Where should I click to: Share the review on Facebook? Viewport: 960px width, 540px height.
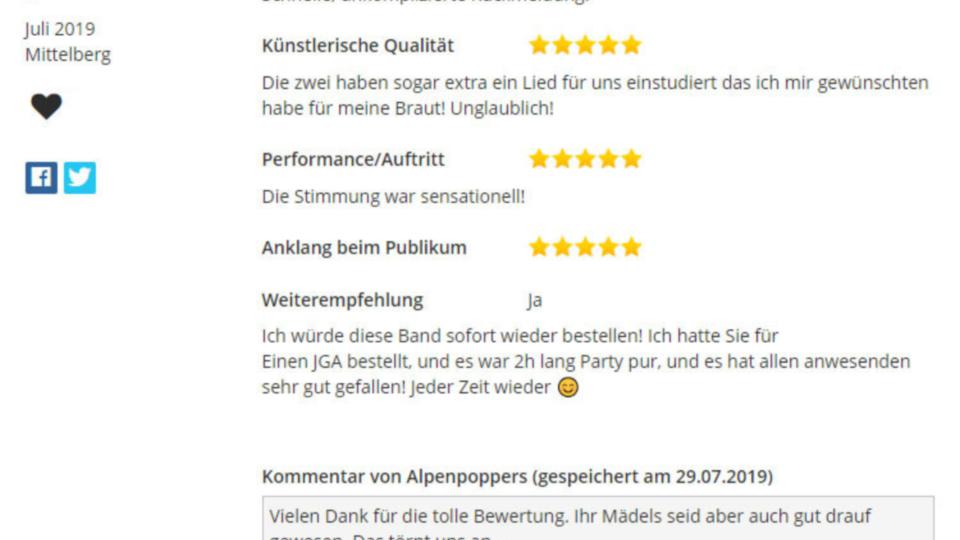pos(41,178)
